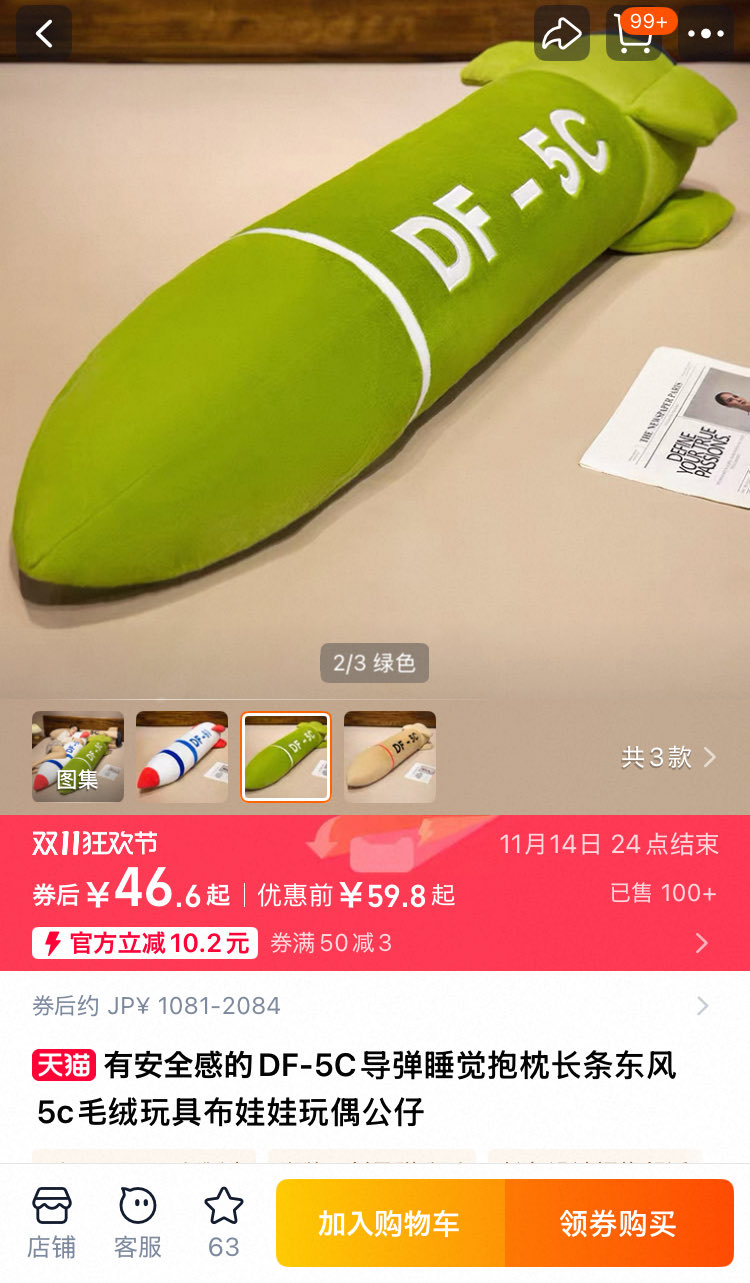The width and height of the screenshot is (750, 1283).
Task: Select the green missile pillow thumbnail
Action: click(x=286, y=757)
